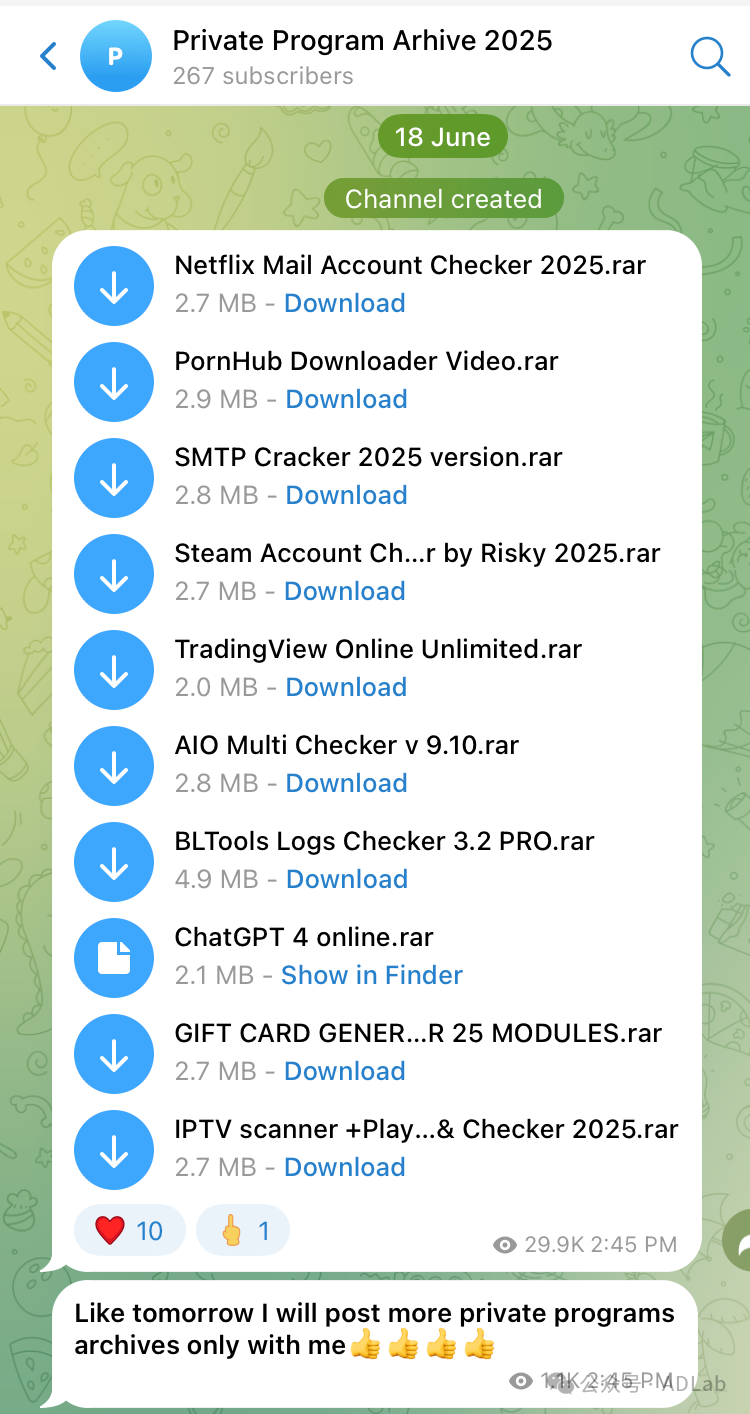The height and width of the screenshot is (1414, 750).
Task: Tap download icon for IPTV scanner file
Action: point(114,1150)
